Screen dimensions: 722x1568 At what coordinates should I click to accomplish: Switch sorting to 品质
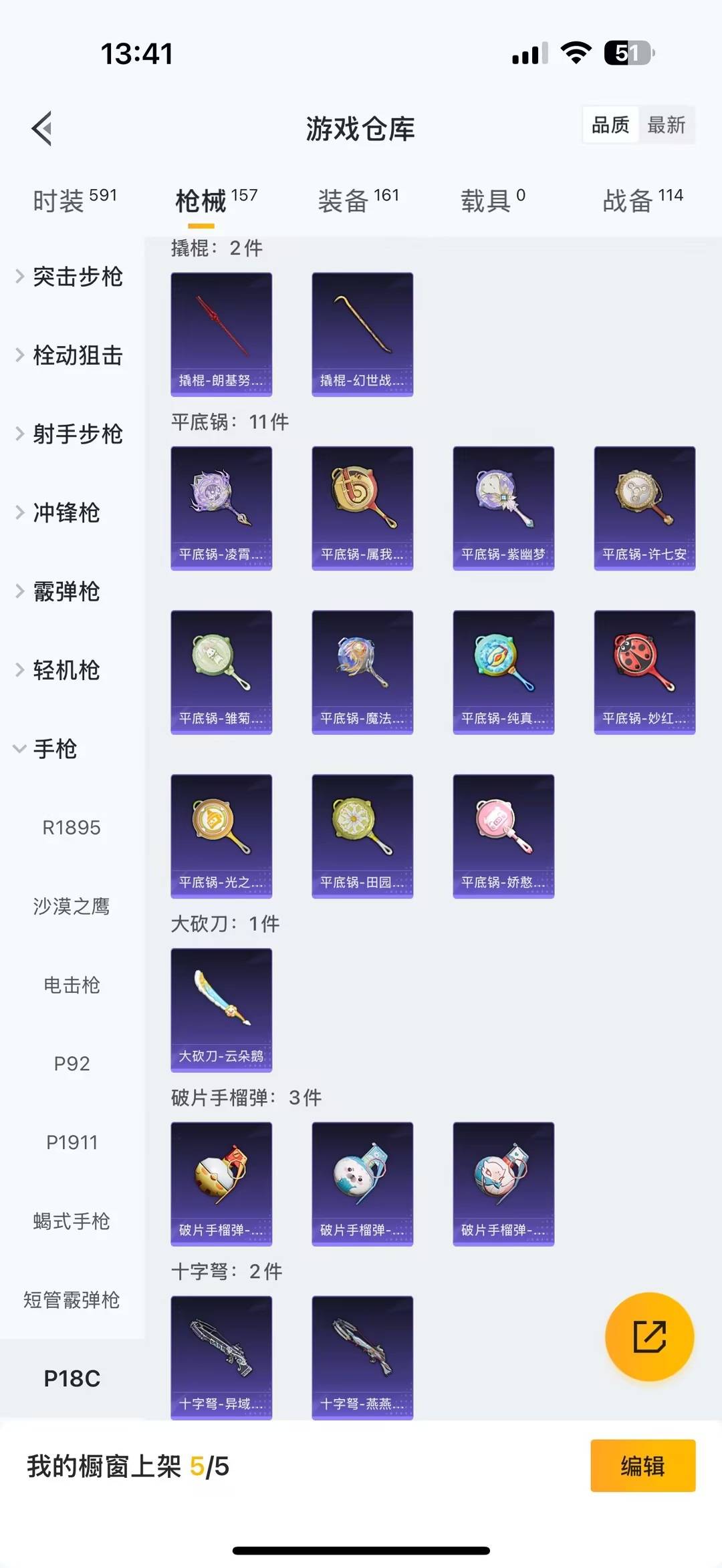pyautogui.click(x=609, y=125)
